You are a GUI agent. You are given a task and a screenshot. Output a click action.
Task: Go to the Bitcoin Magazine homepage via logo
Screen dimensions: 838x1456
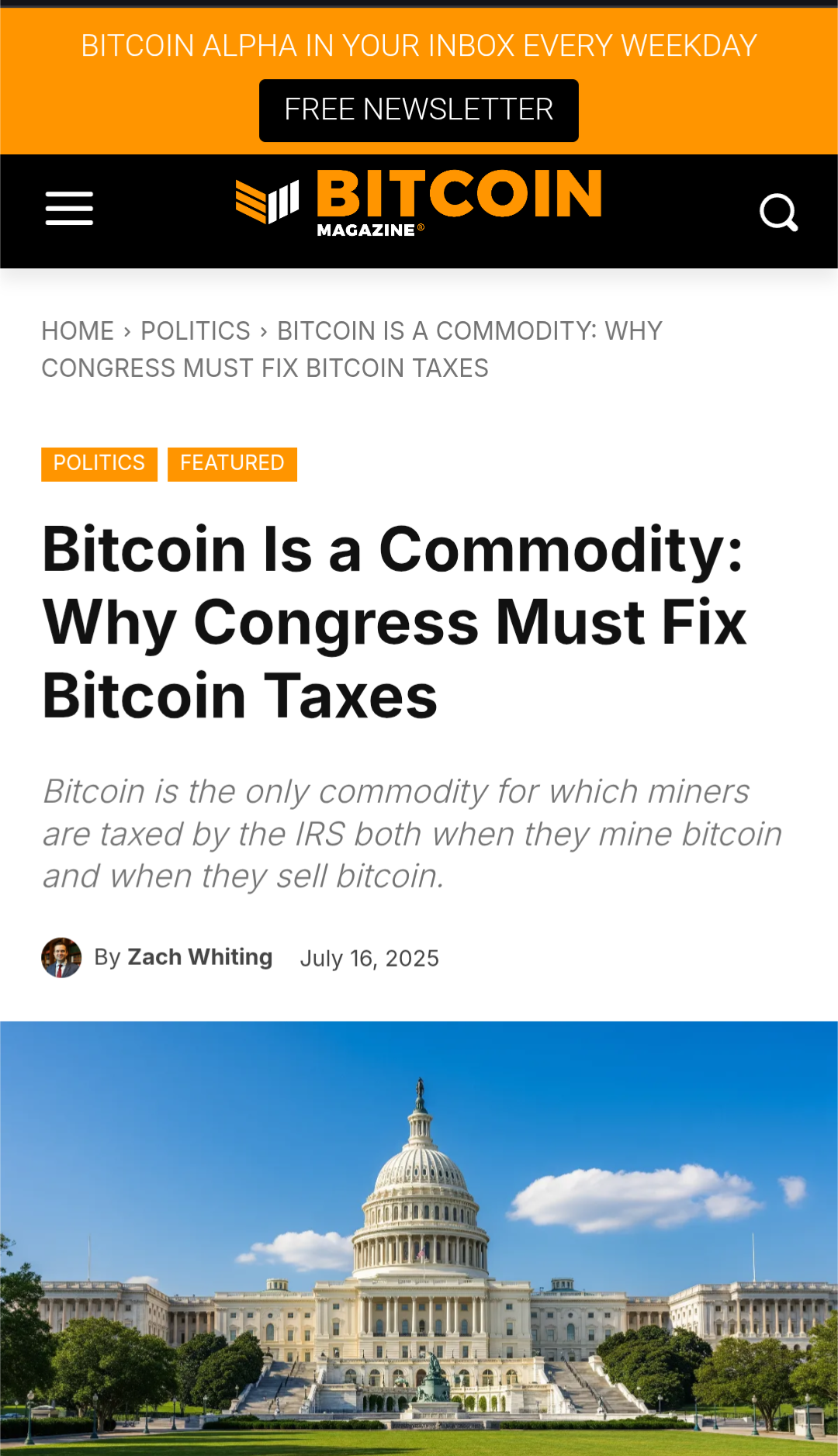[419, 203]
